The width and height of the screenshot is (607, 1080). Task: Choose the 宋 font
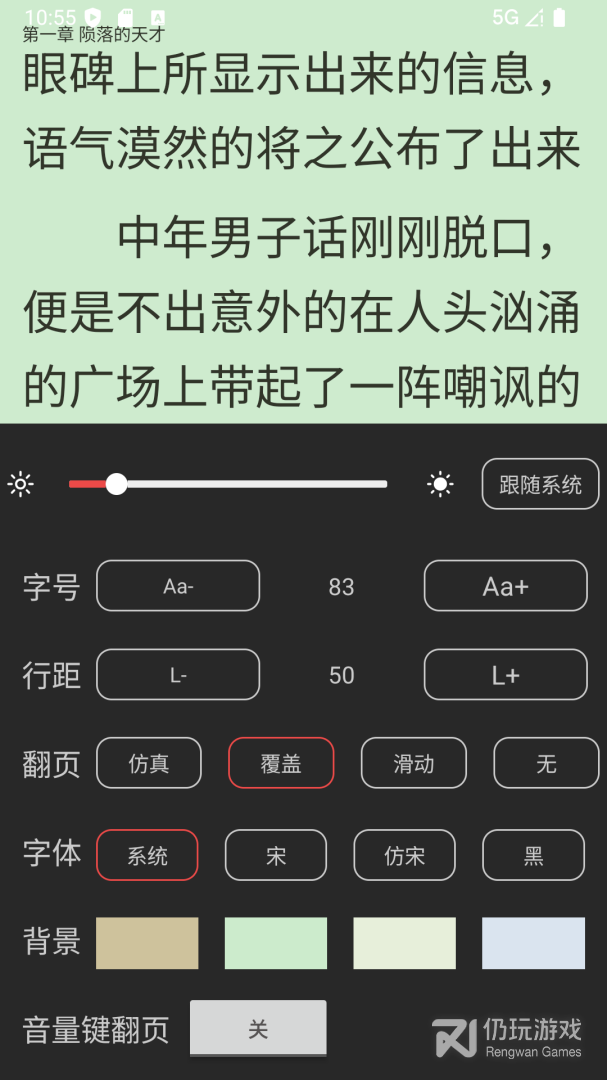click(x=276, y=855)
